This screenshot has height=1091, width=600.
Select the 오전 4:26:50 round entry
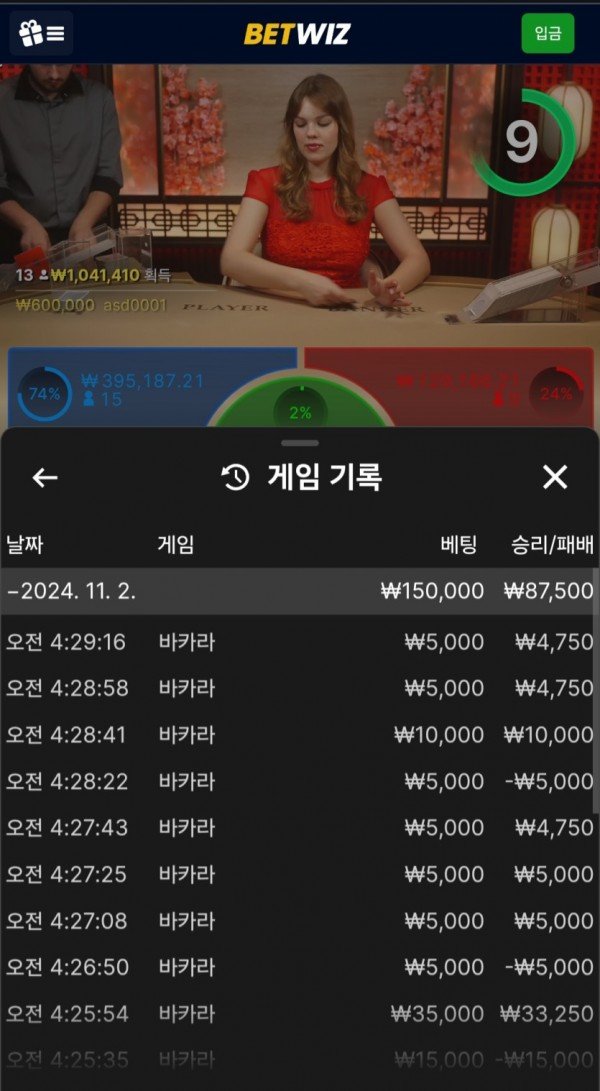(300, 967)
